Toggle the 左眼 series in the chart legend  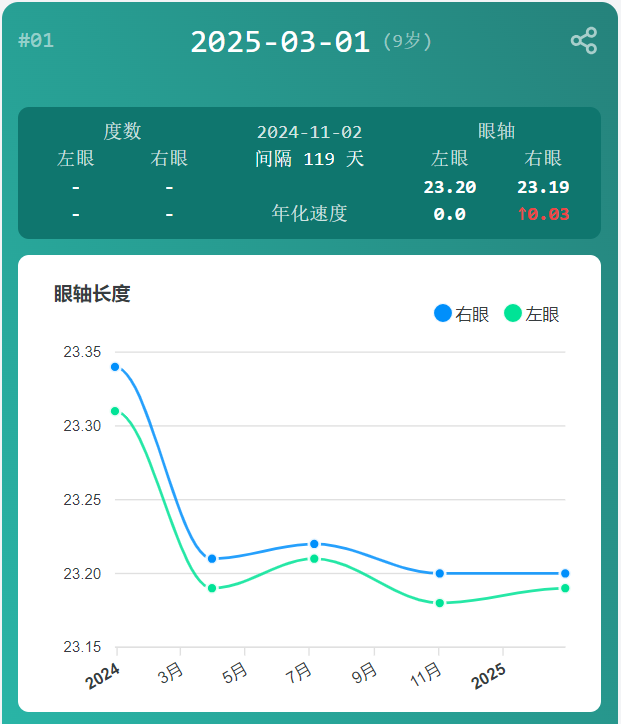click(x=532, y=314)
